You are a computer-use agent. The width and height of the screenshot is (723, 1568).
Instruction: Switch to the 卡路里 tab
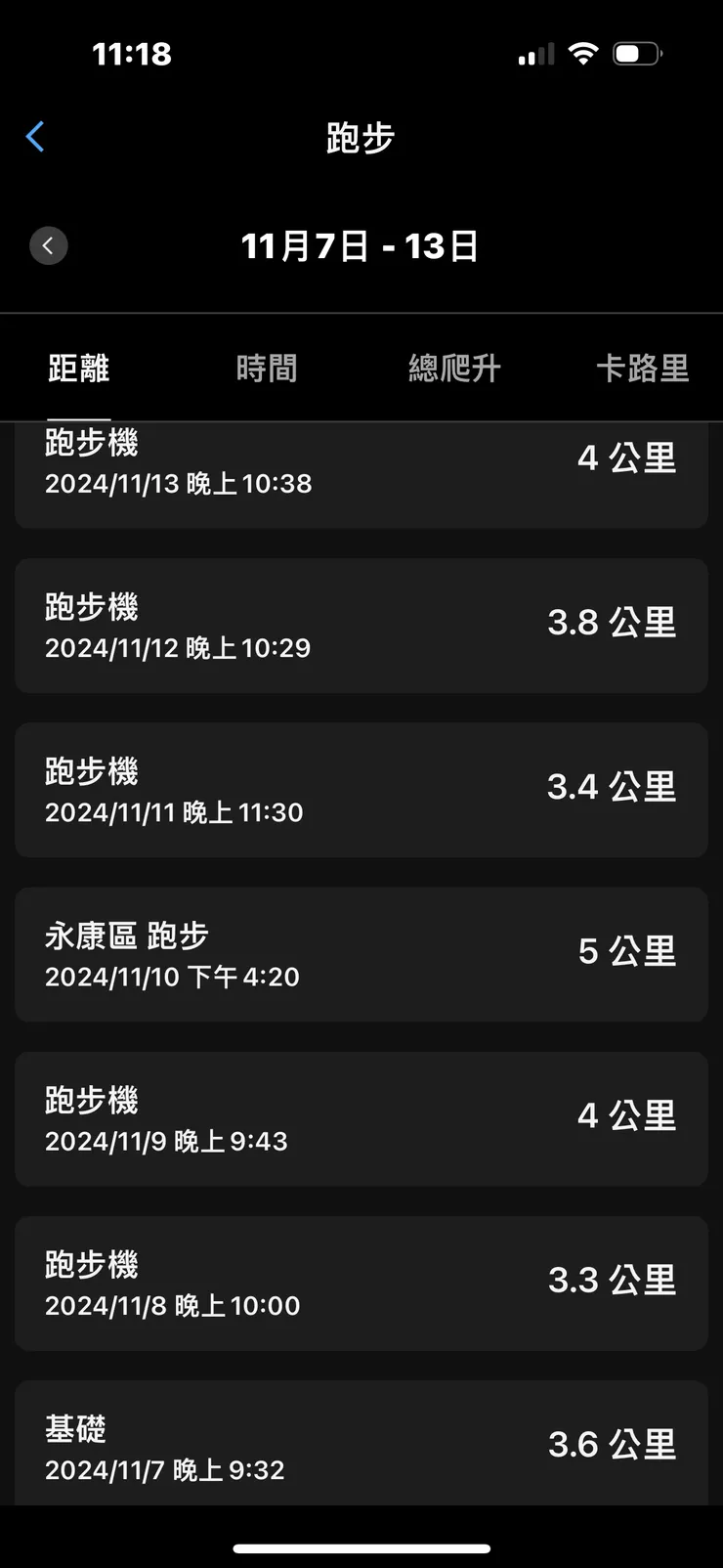tap(643, 369)
